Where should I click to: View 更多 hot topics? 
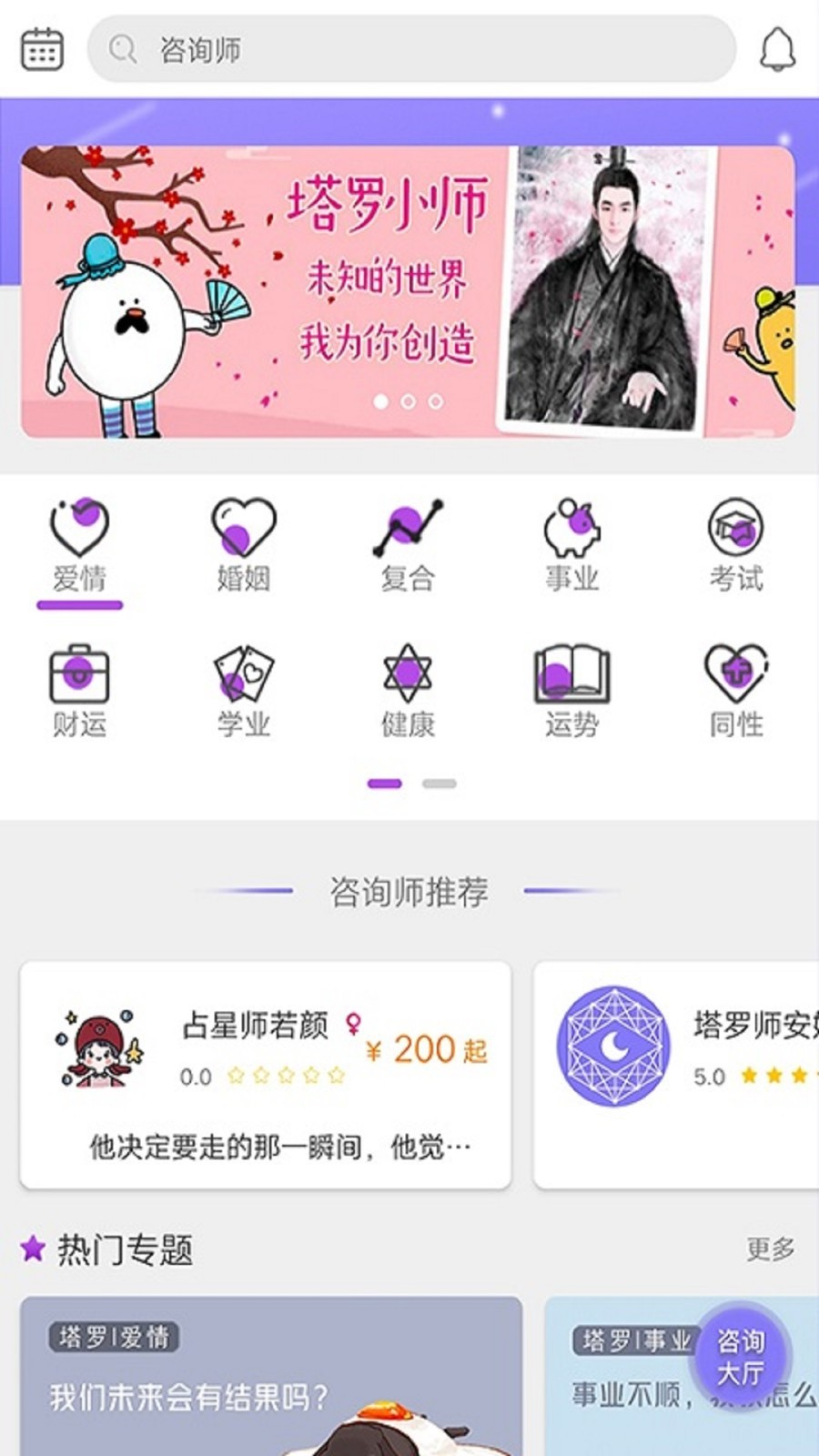(x=770, y=1249)
